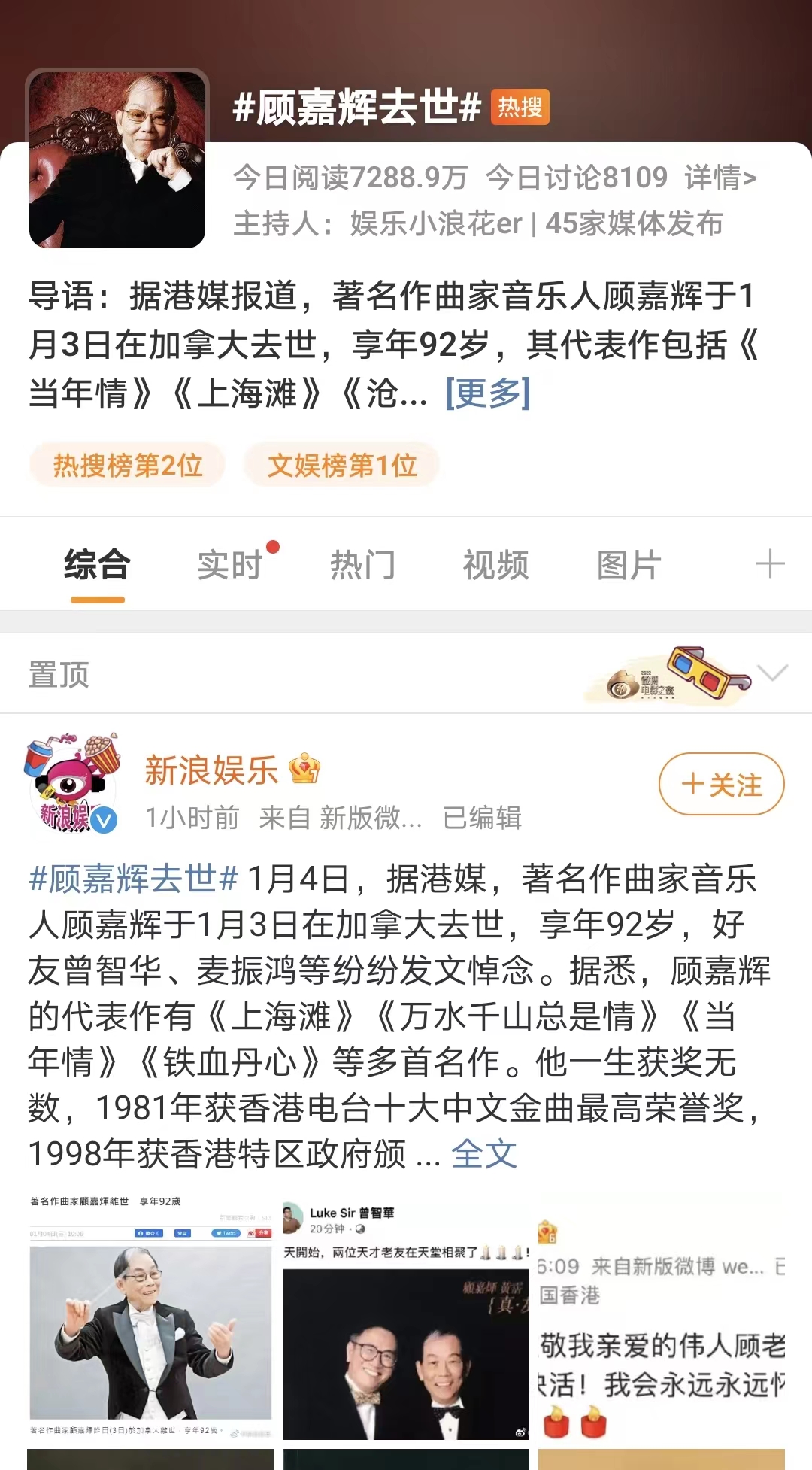Follow 新浪娱乐 with the 关注 button
This screenshot has width=812, height=1470.
pos(720,782)
